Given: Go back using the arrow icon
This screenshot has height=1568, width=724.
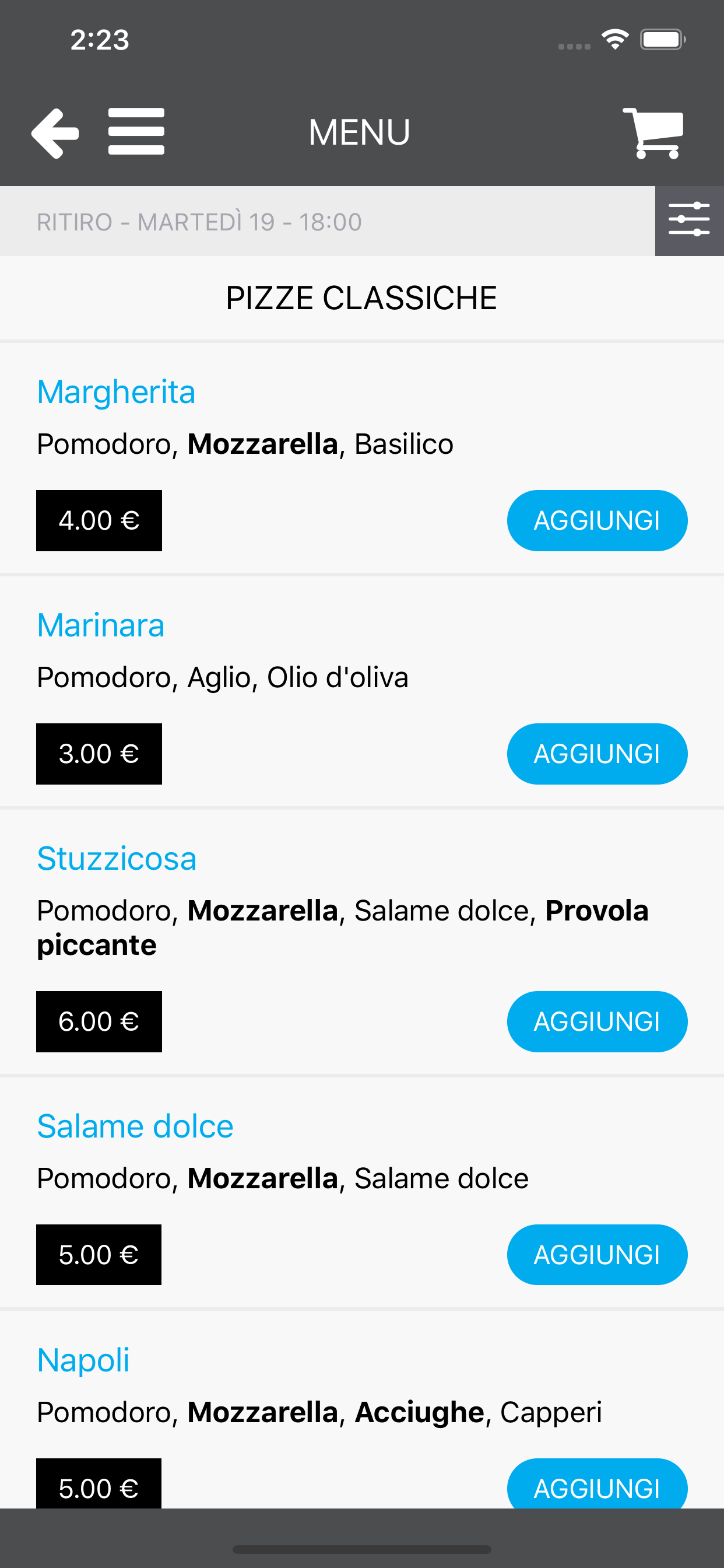Looking at the screenshot, I should click(55, 132).
